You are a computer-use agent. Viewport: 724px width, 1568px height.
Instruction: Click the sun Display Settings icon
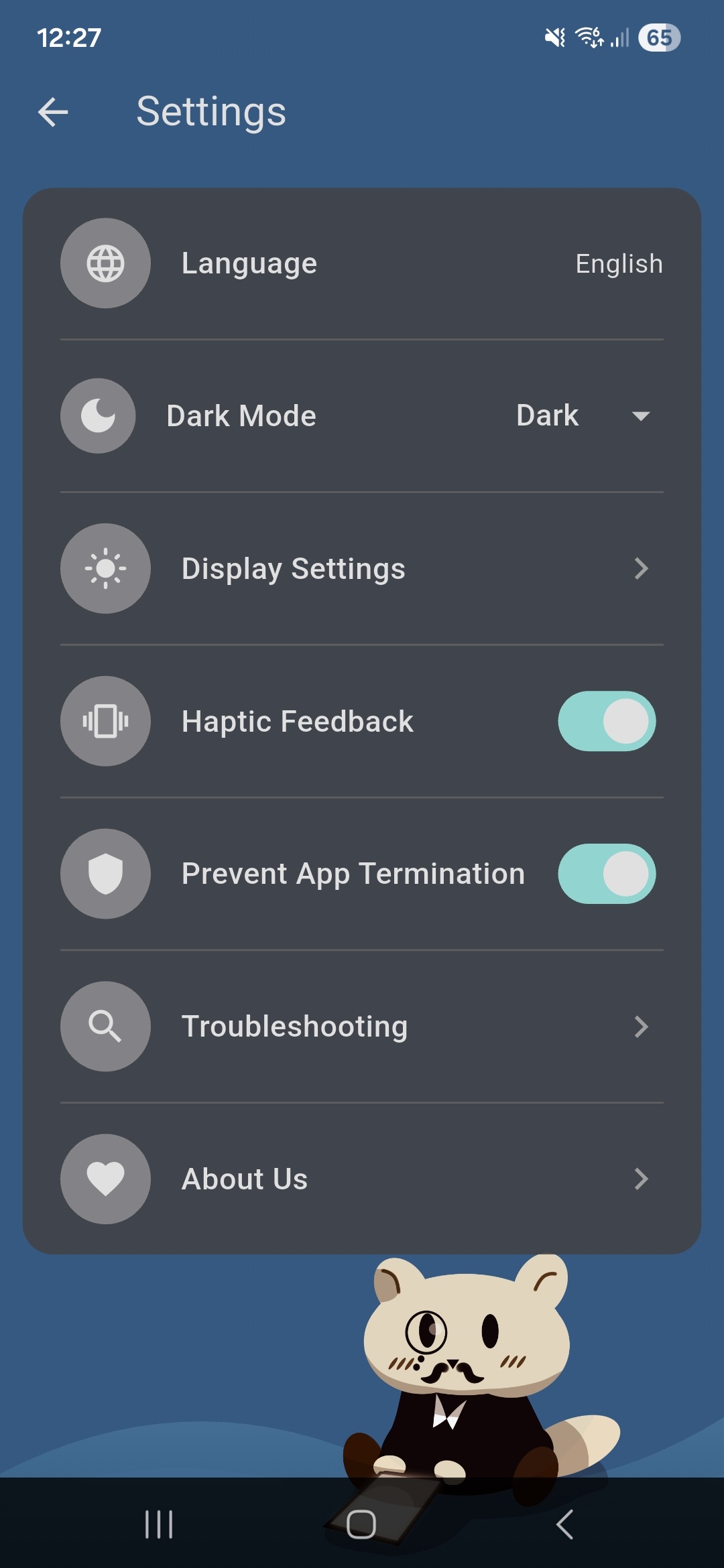tap(105, 568)
